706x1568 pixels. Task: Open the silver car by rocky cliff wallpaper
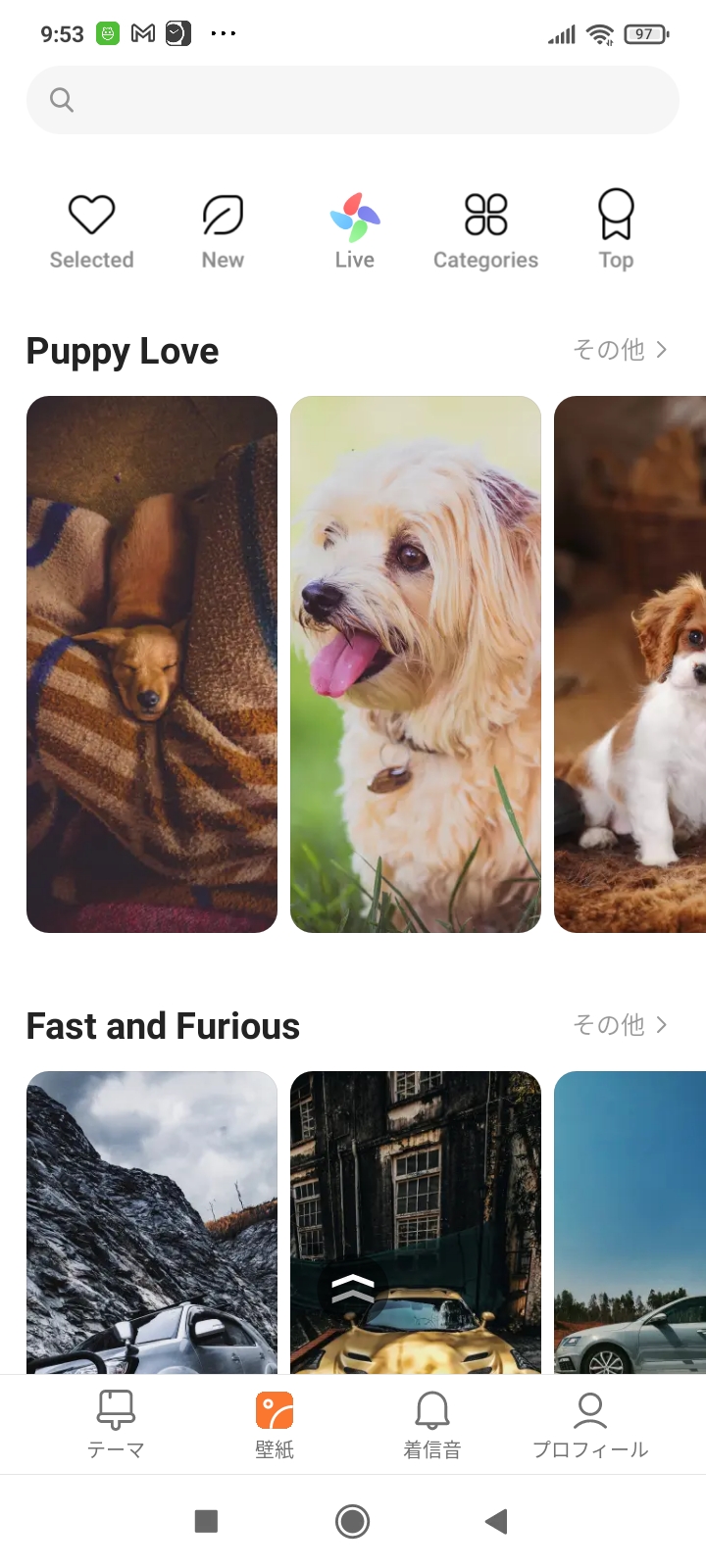coord(152,1222)
